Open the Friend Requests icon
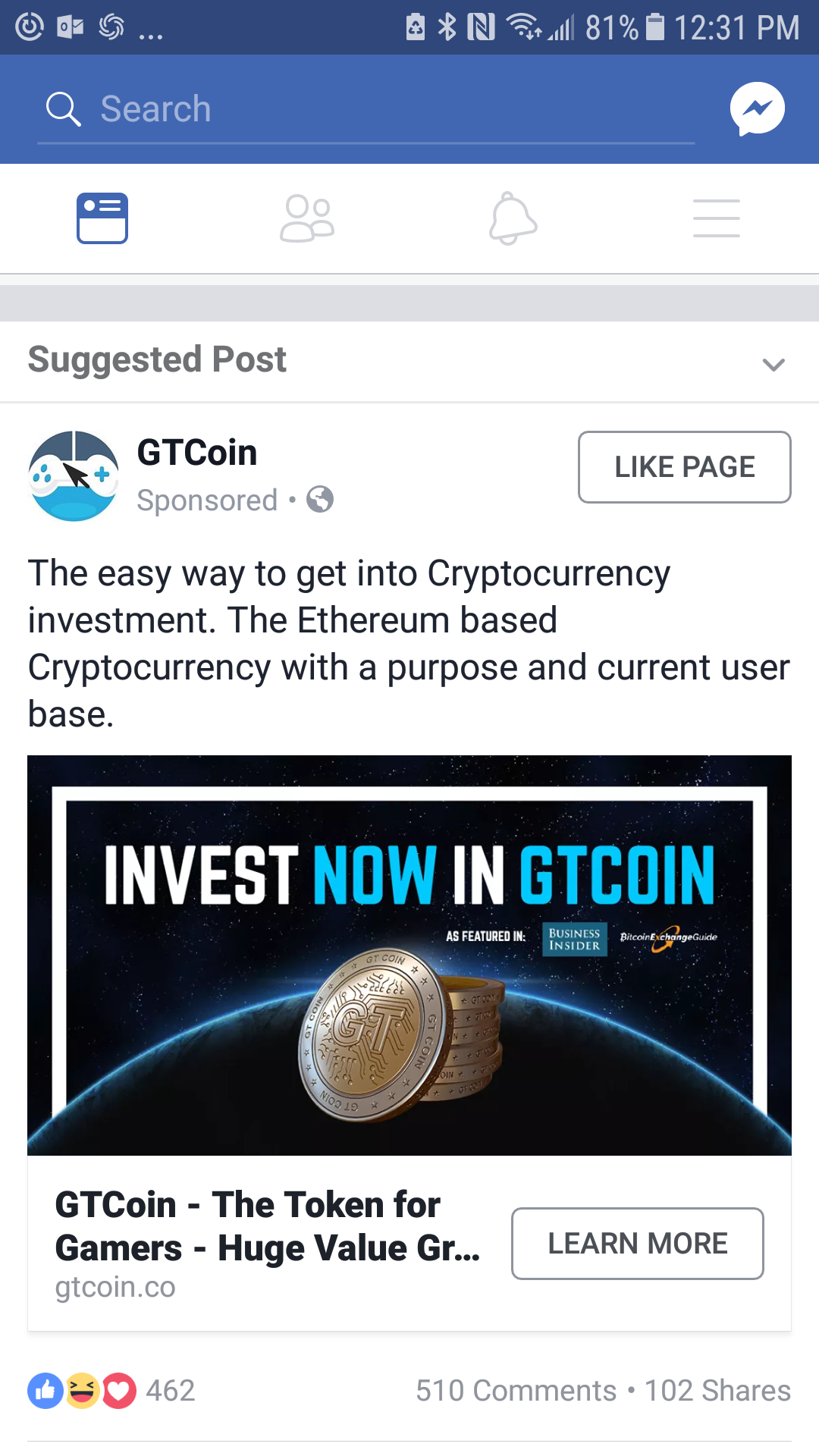Image resolution: width=819 pixels, height=1456 pixels. pos(307,218)
